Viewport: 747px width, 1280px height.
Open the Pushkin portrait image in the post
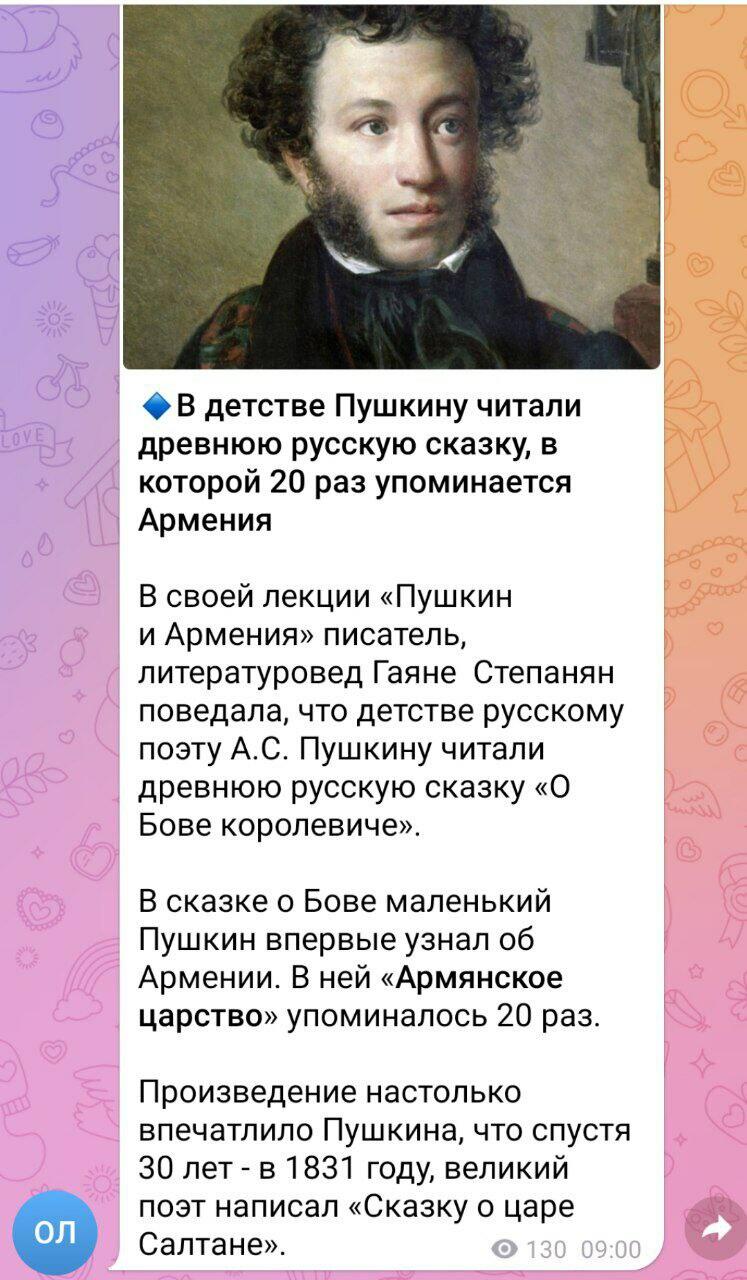(x=391, y=185)
